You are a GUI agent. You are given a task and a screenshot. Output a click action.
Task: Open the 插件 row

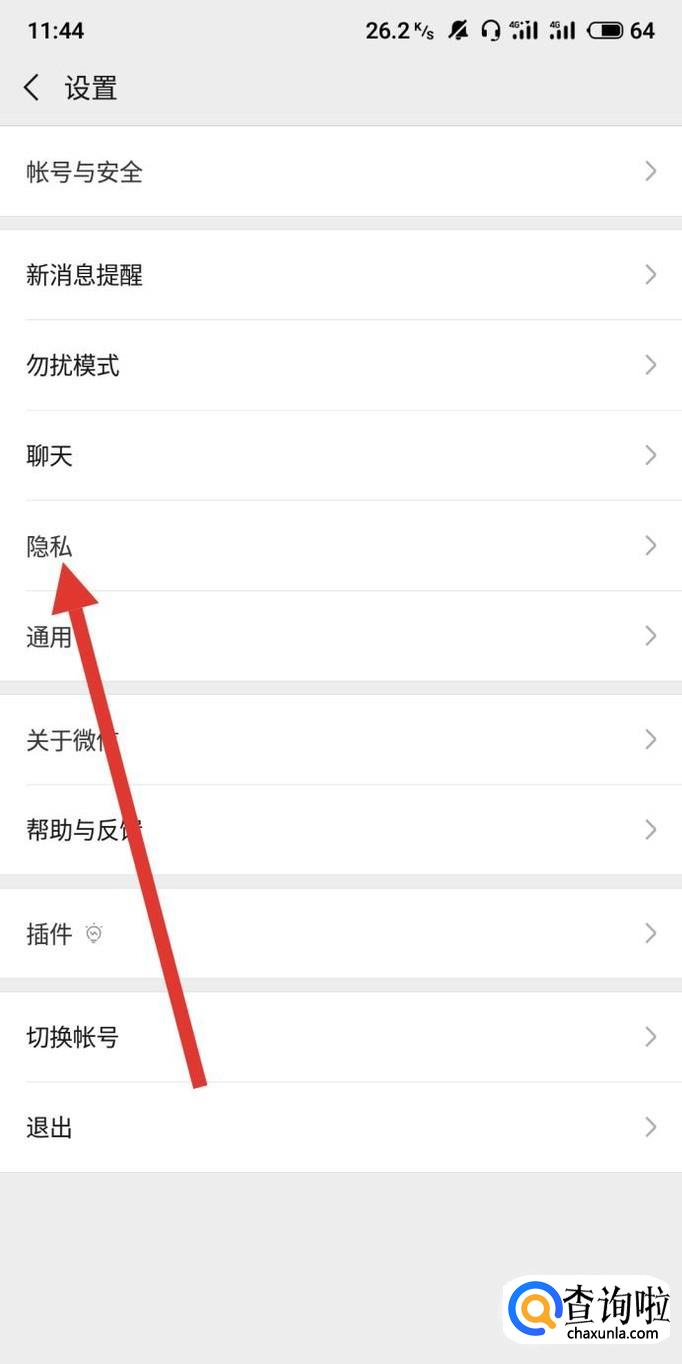(341, 933)
